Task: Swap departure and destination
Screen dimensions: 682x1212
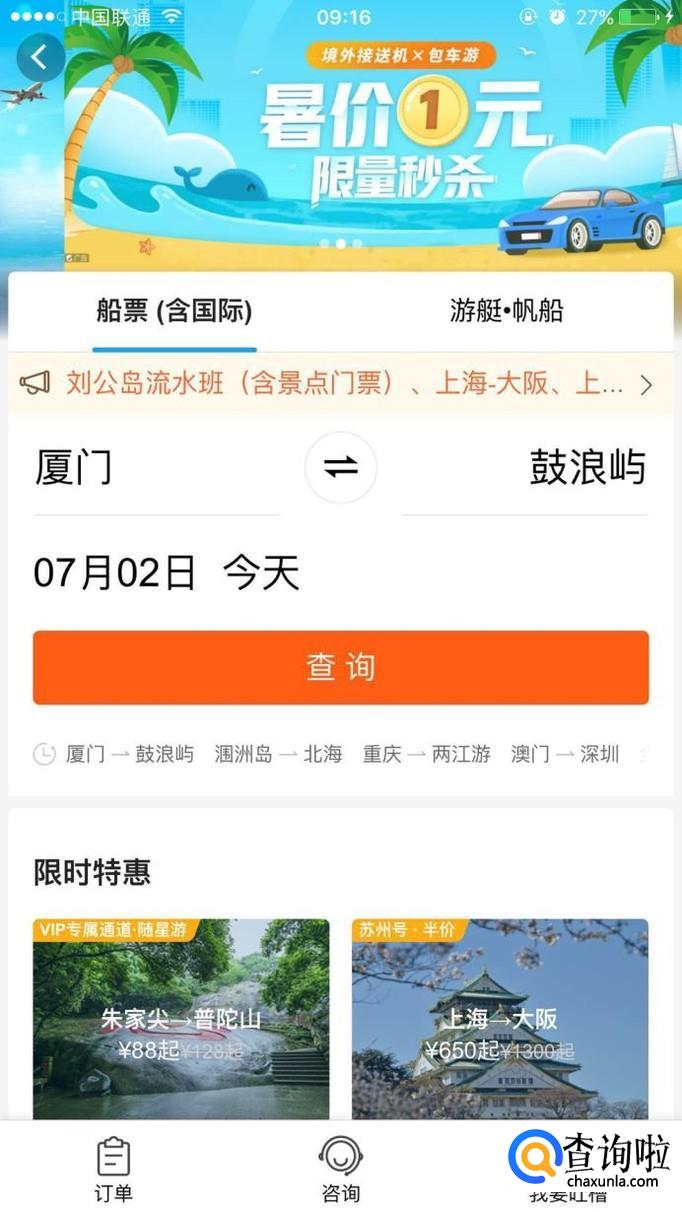Action: pos(340,468)
